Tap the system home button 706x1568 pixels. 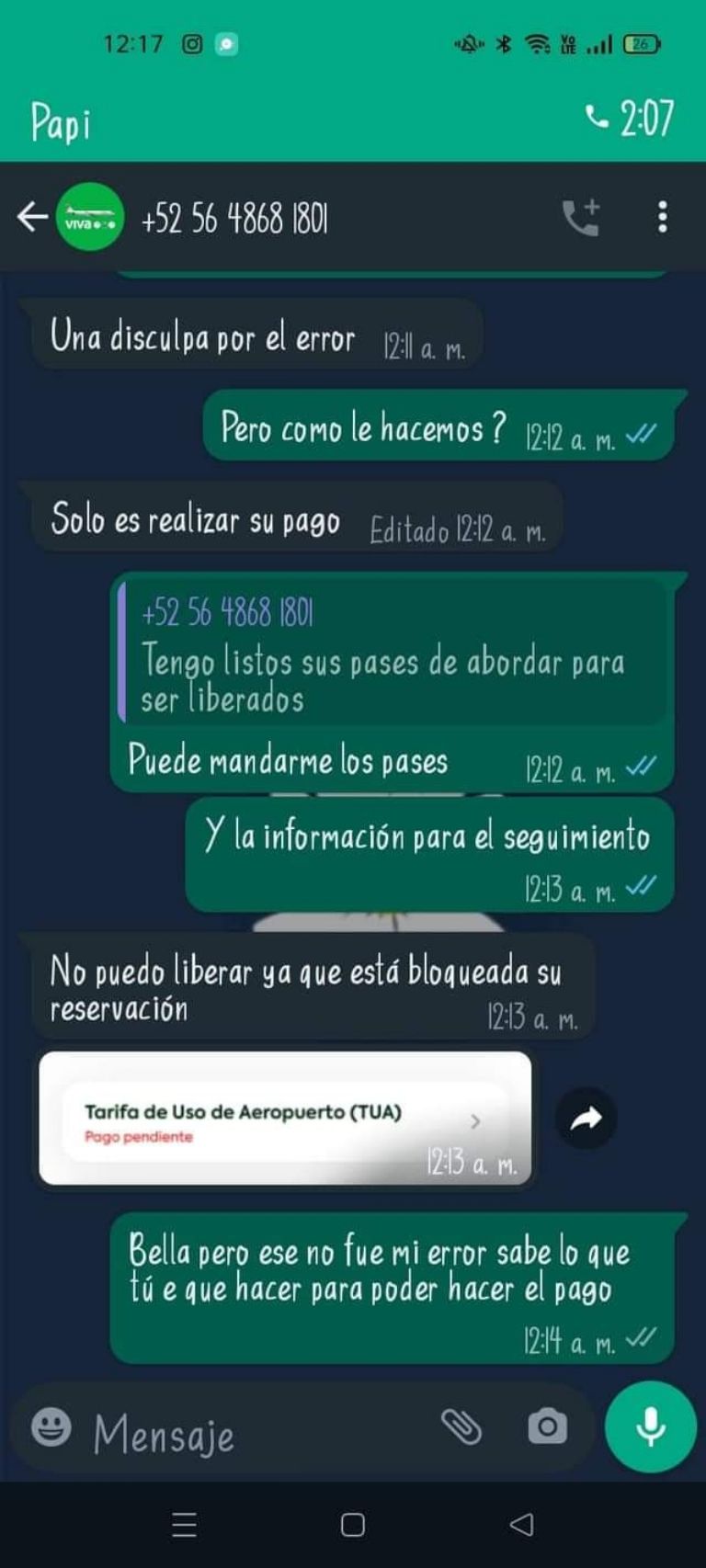[353, 1525]
